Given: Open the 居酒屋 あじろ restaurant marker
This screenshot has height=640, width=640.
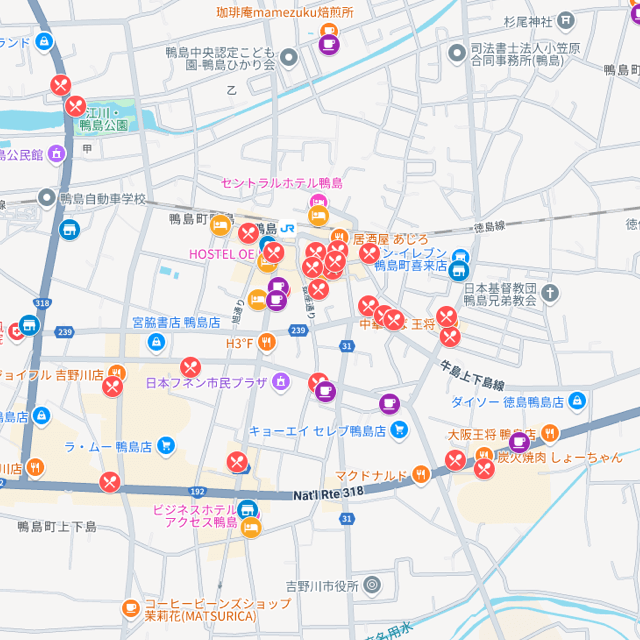Looking at the screenshot, I should [370, 254].
